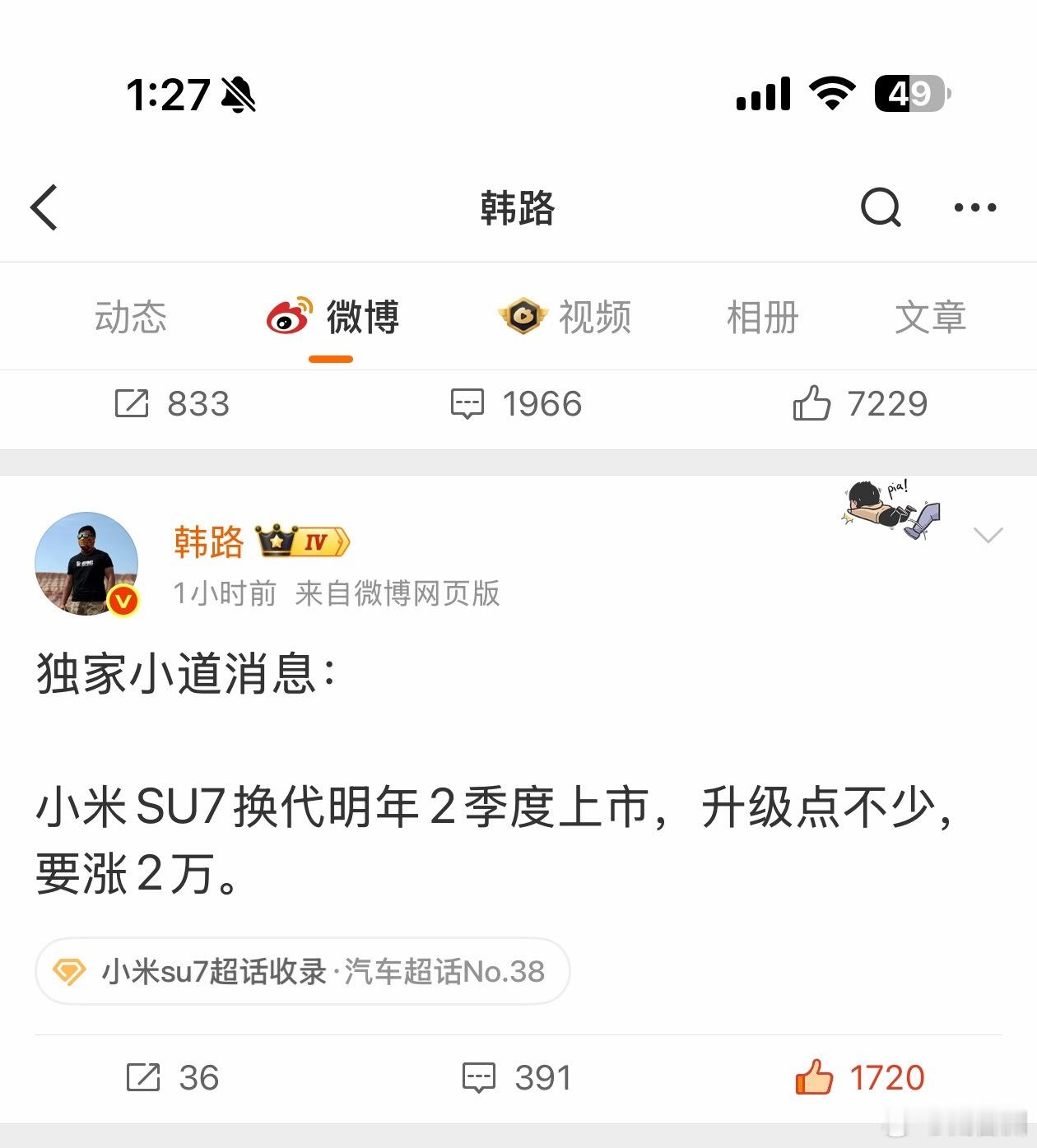1037x1148 pixels.
Task: Open 韩路's profile avatar photo
Action: (86, 562)
